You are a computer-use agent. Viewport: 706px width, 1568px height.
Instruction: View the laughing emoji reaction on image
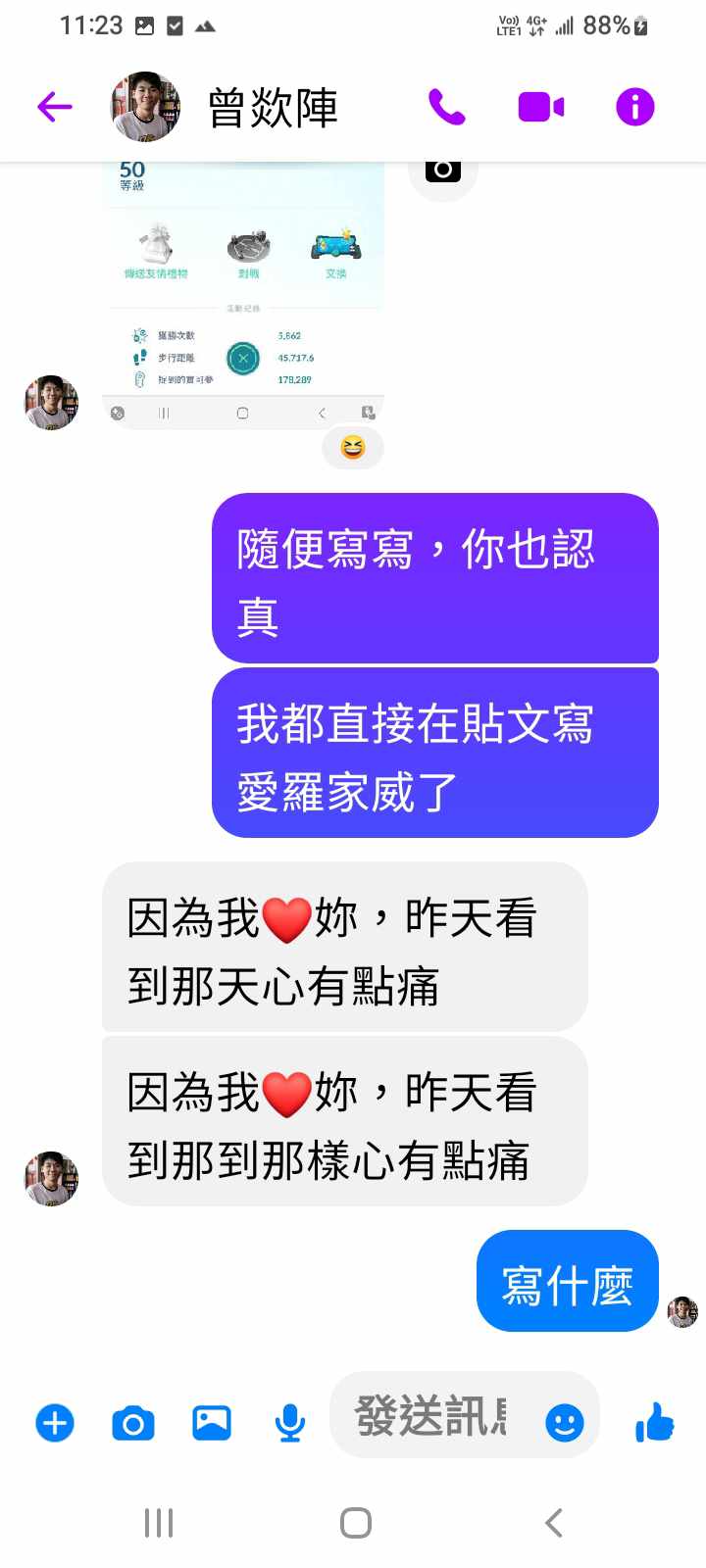tap(353, 448)
